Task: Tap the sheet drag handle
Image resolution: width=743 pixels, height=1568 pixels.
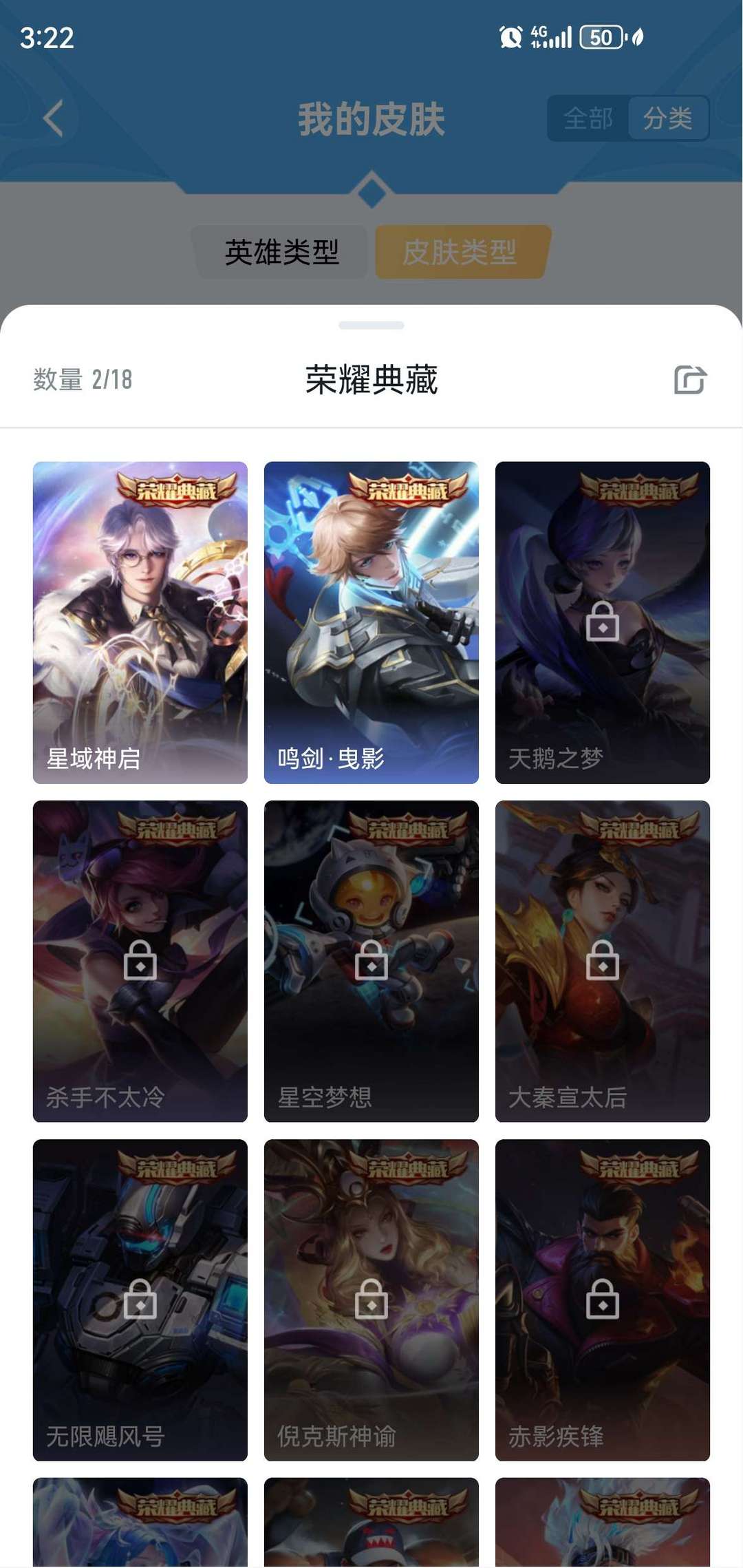Action: [x=371, y=326]
